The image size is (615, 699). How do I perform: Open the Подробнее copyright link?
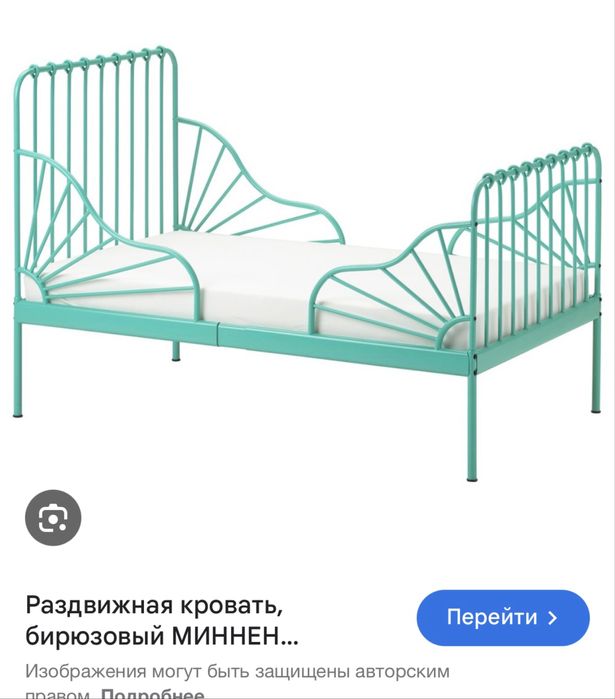[152, 693]
